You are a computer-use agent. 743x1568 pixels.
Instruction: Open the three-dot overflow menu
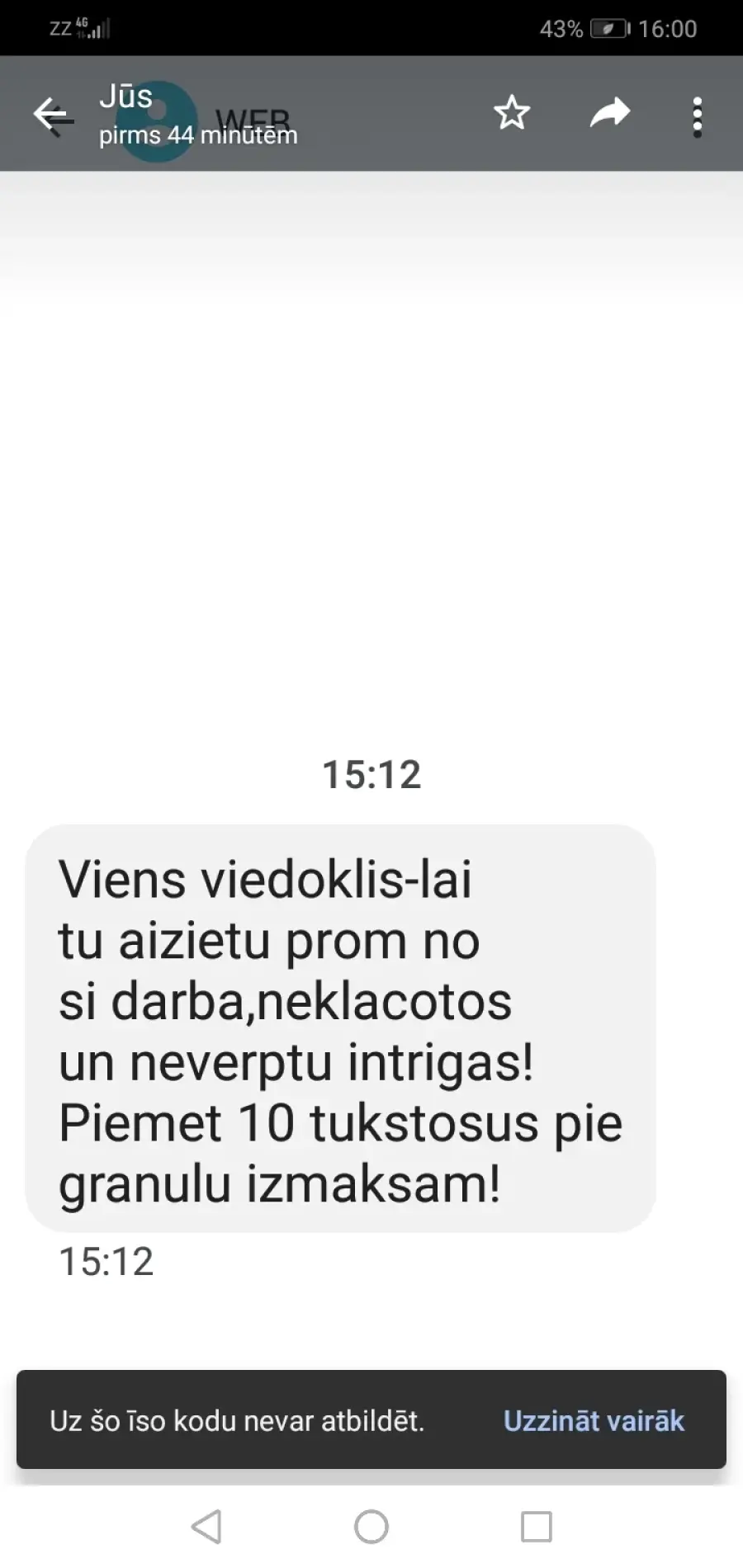698,116
